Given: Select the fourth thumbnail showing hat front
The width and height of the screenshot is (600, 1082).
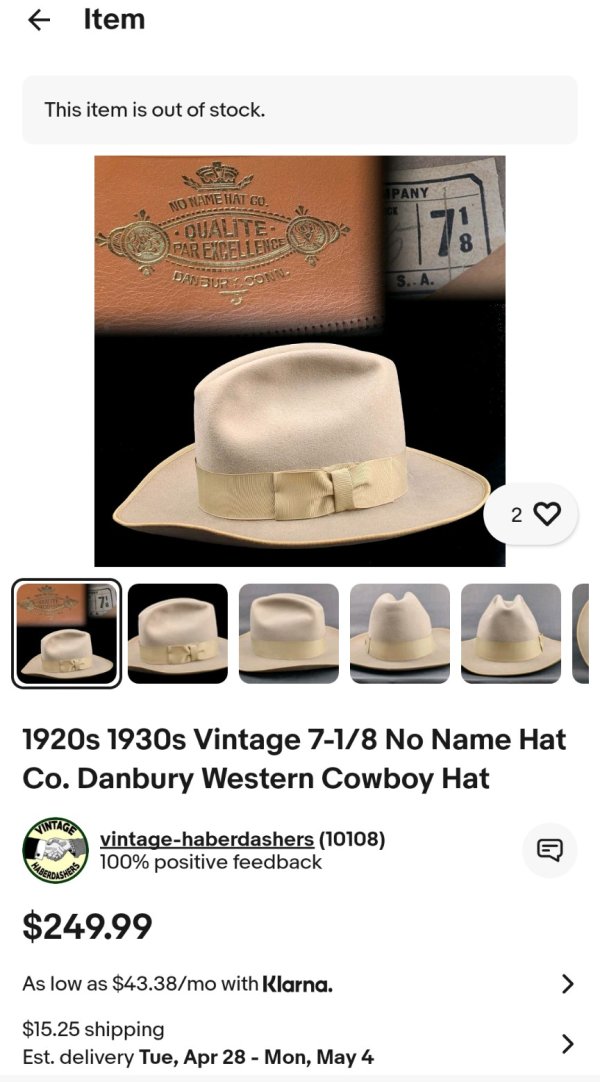Looking at the screenshot, I should point(400,633).
